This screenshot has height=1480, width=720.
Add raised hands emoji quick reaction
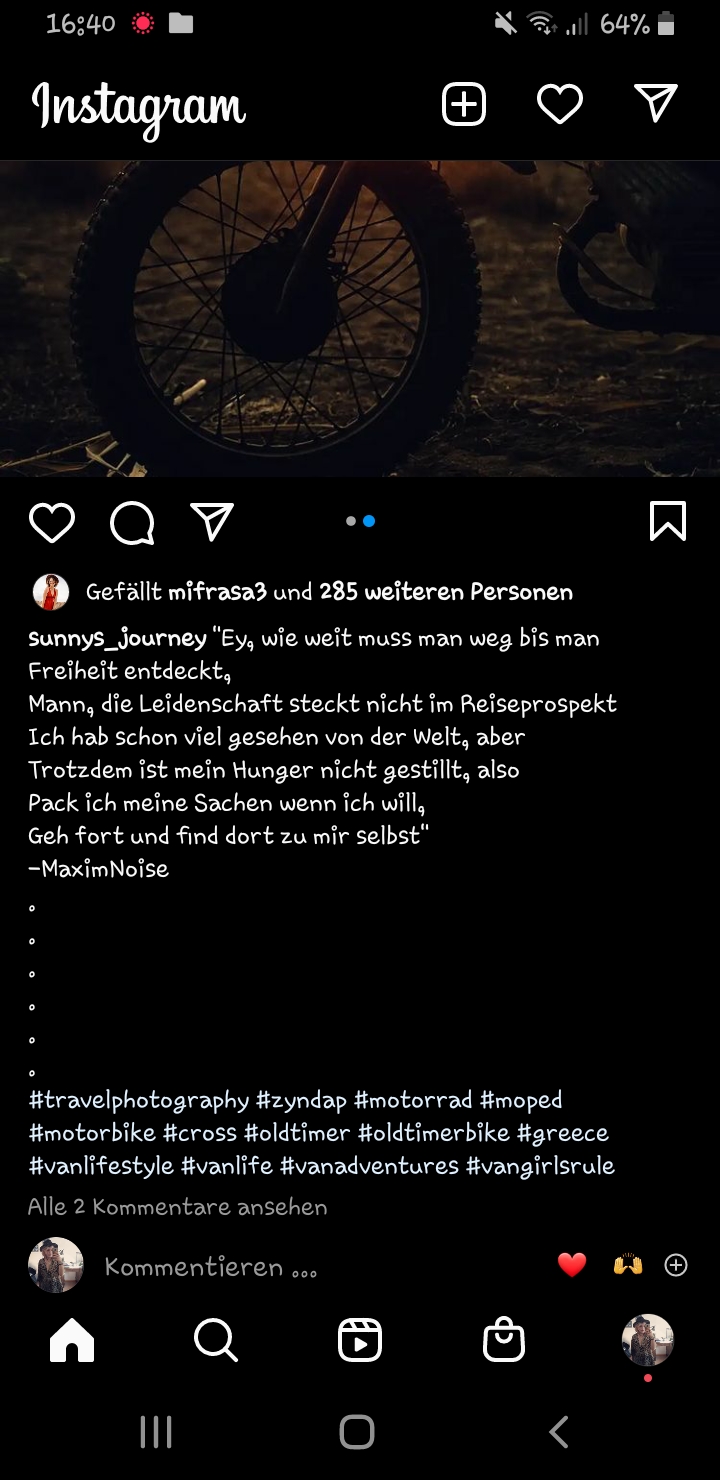[628, 1265]
